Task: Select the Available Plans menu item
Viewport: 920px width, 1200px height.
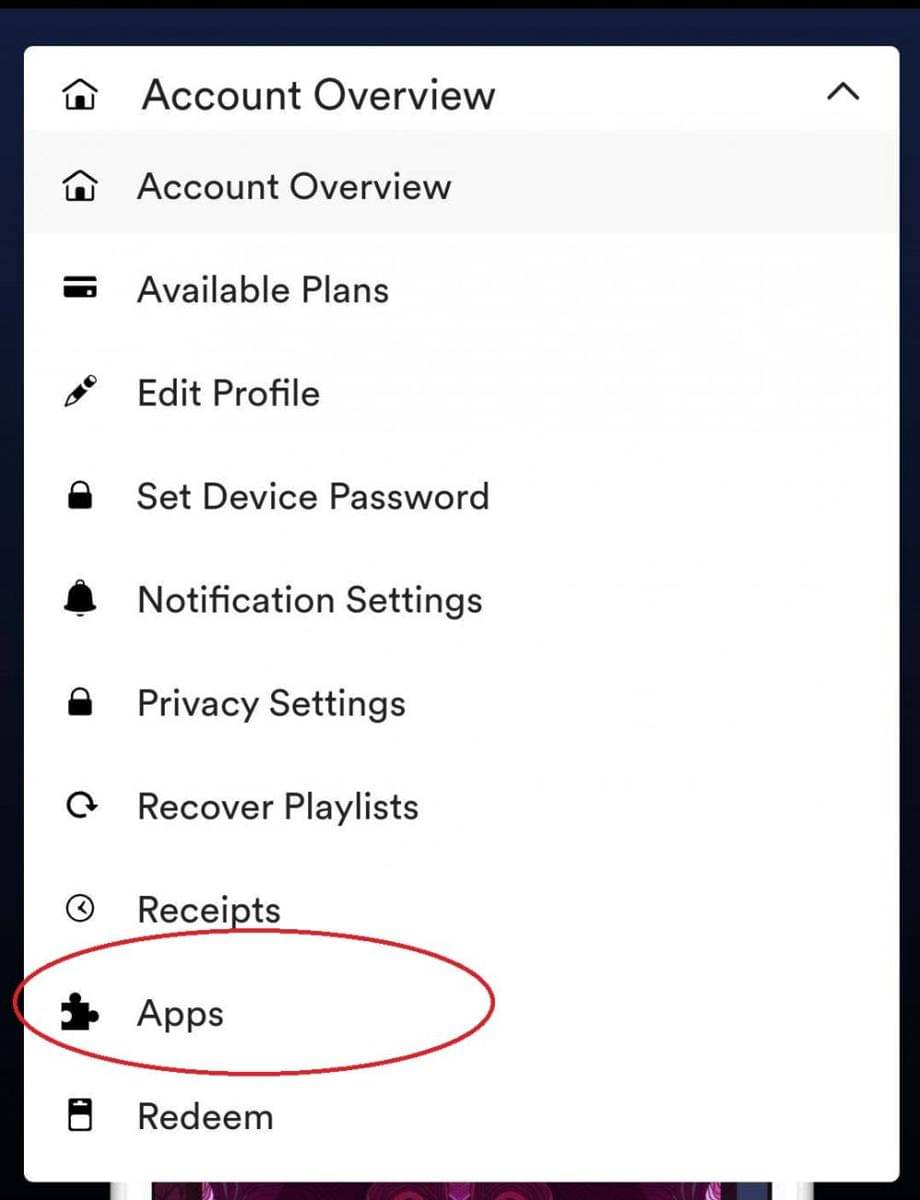Action: (x=262, y=289)
